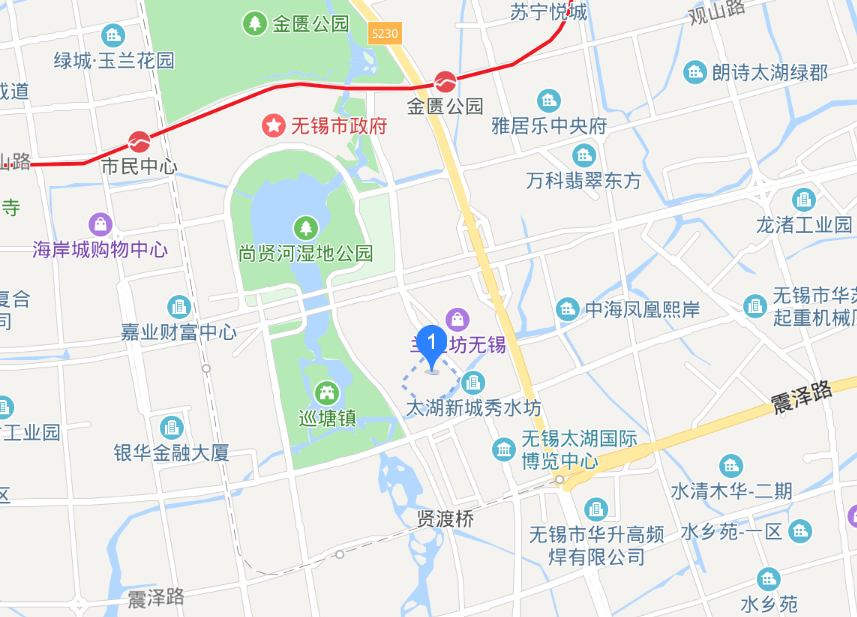Screen dimensions: 857x617
Task: Select the 金匮公园 metro station icon
Action: pyautogui.click(x=445, y=81)
